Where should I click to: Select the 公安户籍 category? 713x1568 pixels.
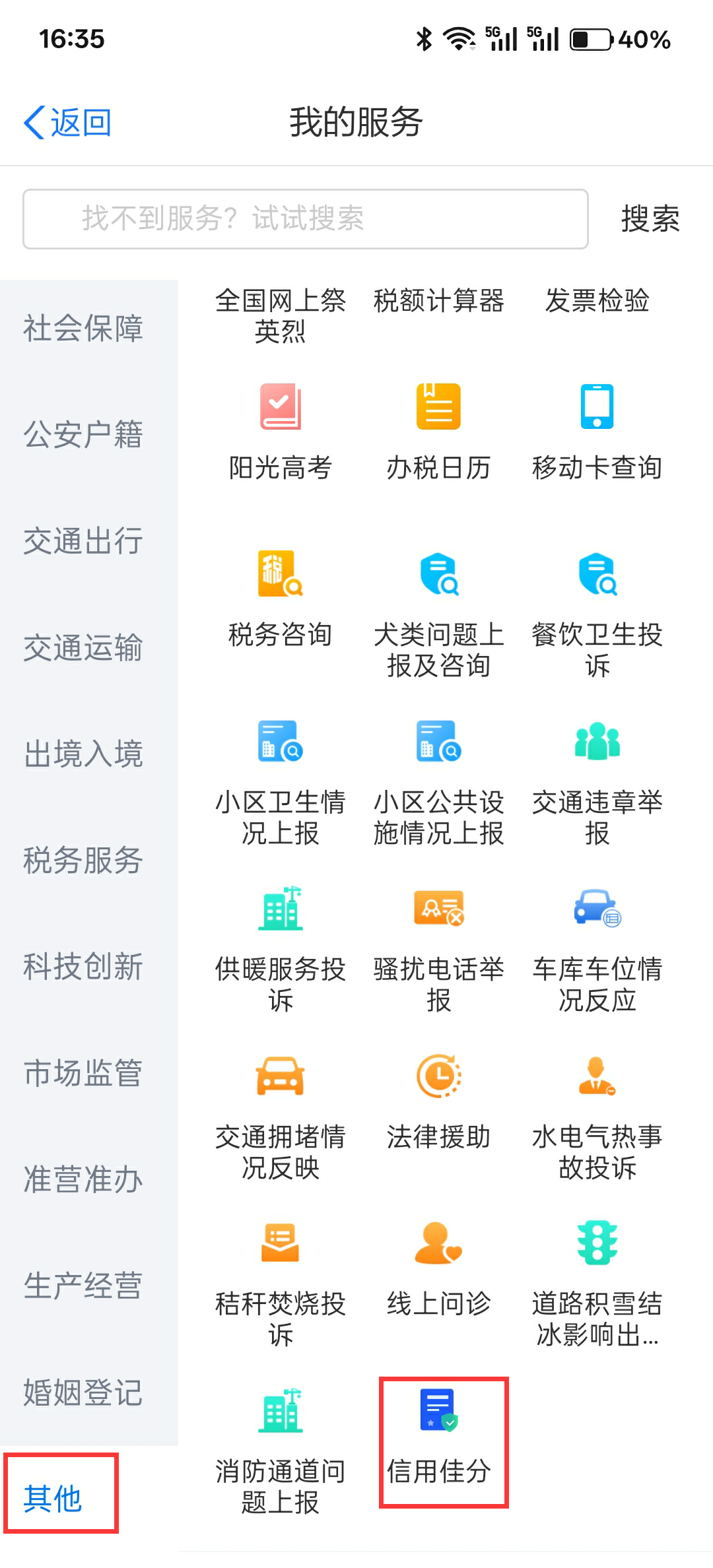pyautogui.click(x=83, y=434)
